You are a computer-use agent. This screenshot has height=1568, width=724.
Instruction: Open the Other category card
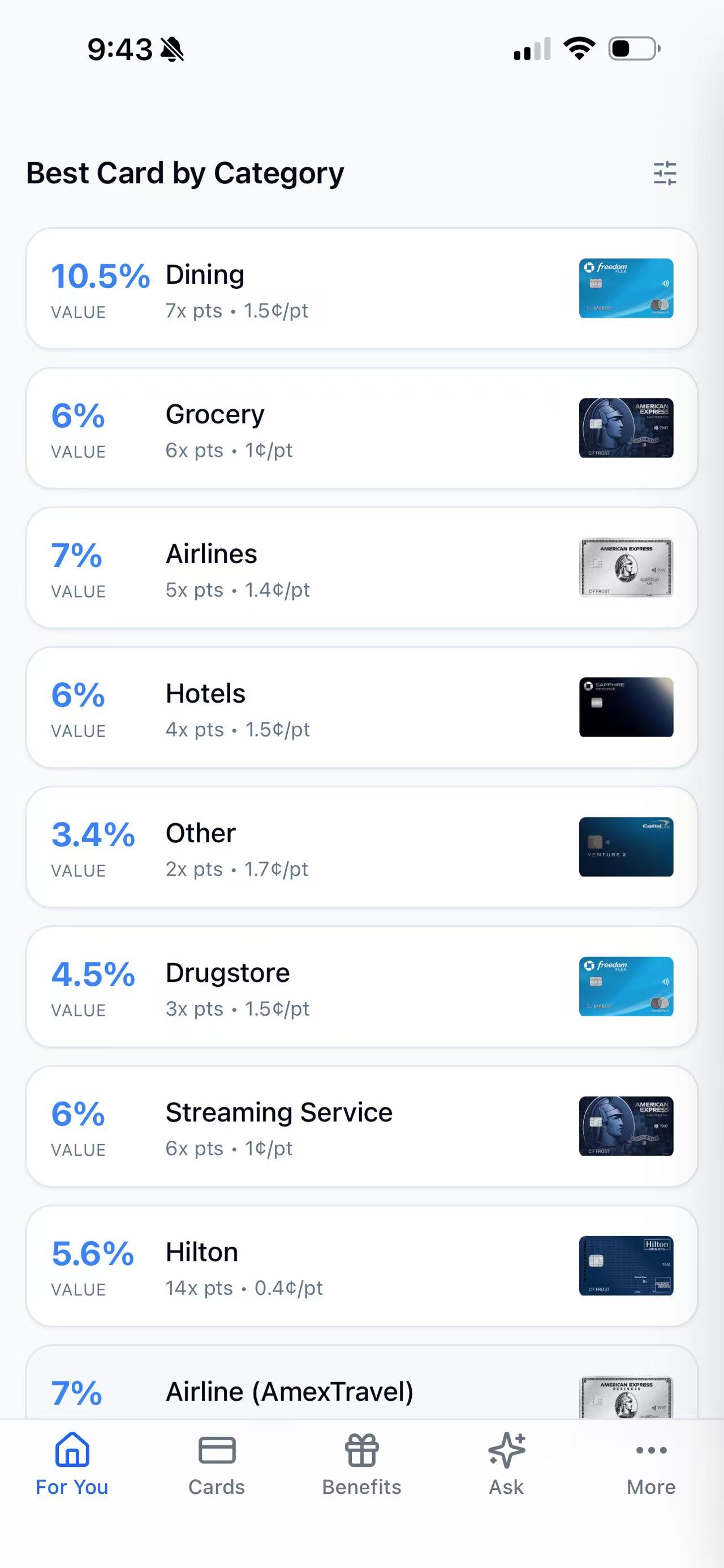(361, 847)
